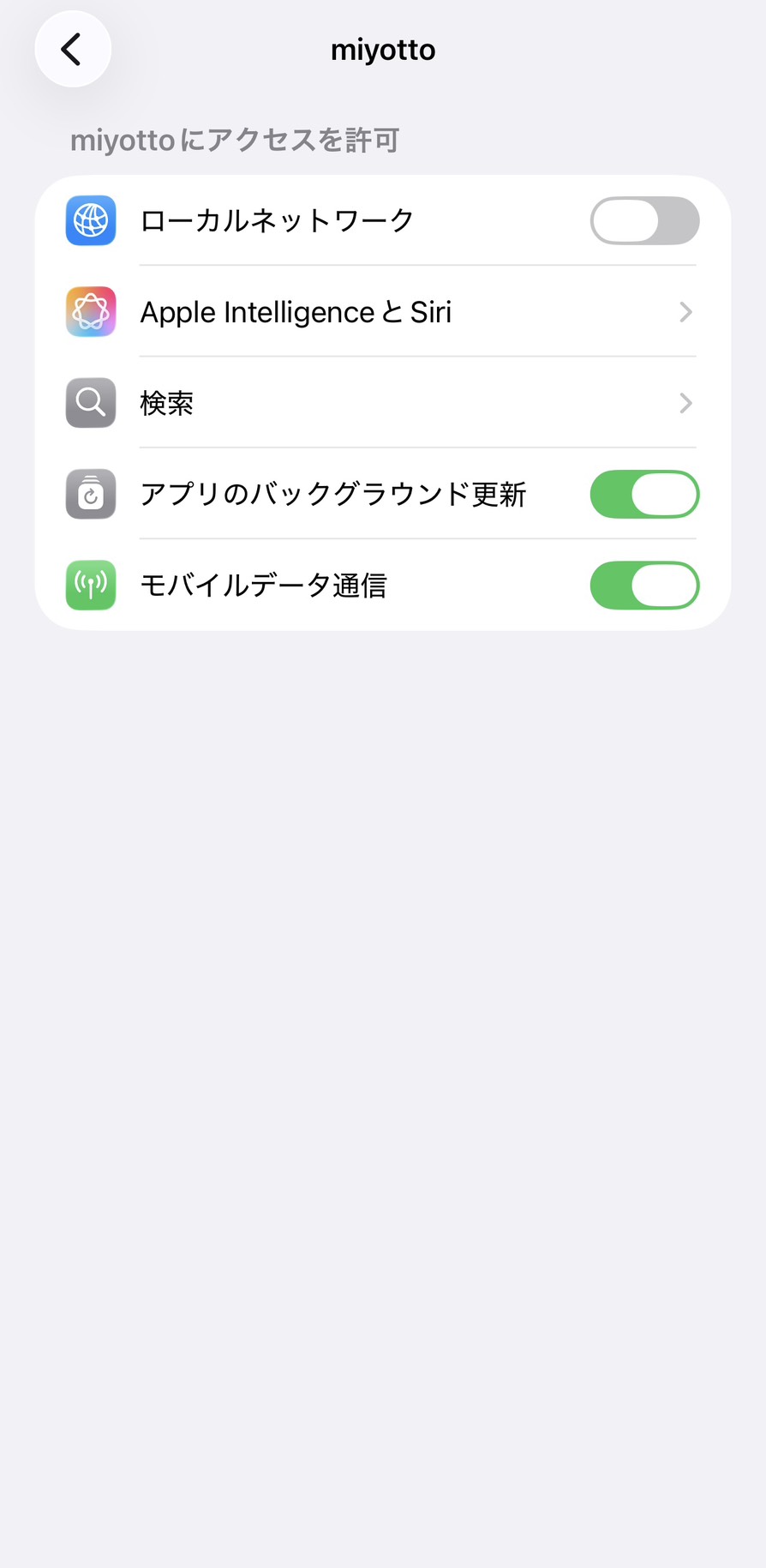Turn off モバイルデータ通信
Viewport: 766px width, 1568px height.
tap(644, 586)
